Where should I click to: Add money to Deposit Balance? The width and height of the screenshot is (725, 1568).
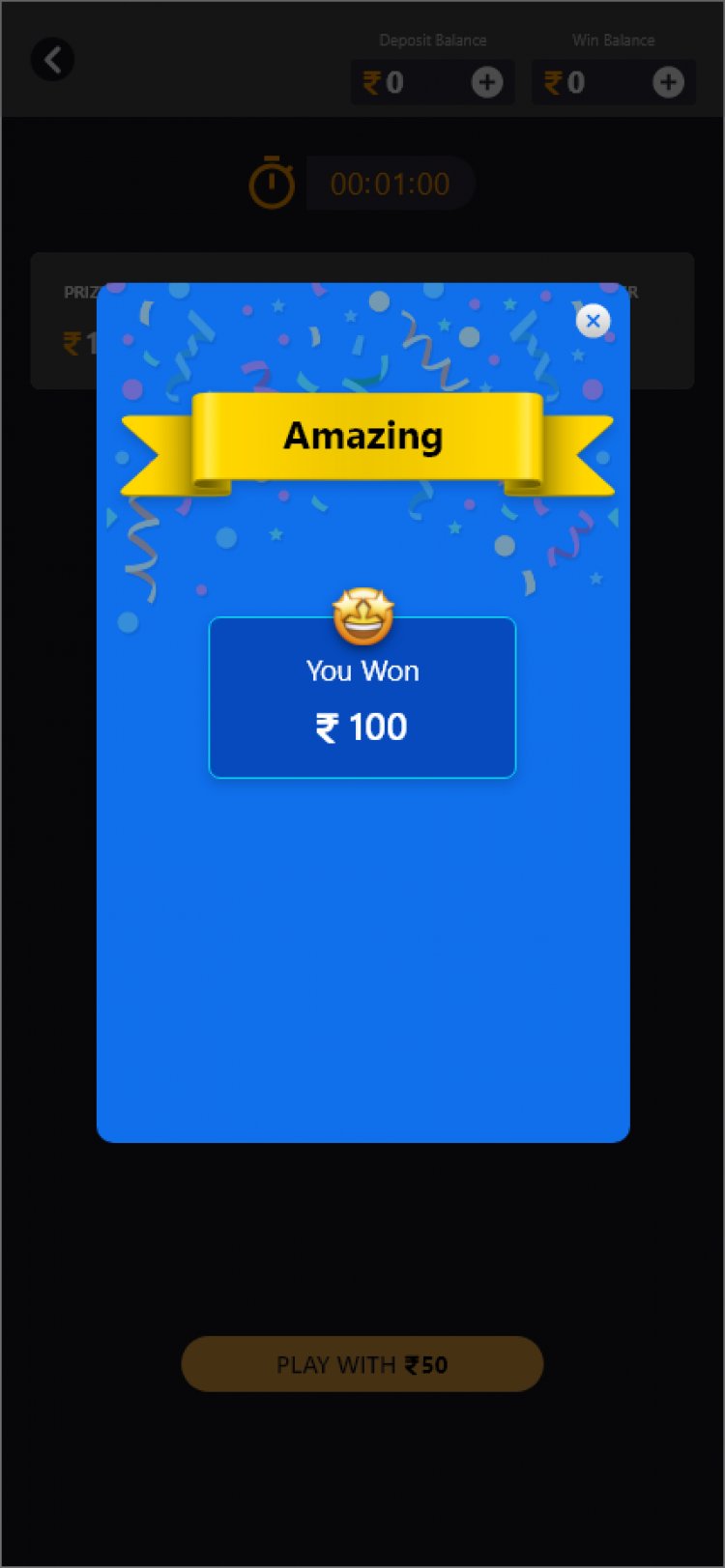(487, 83)
